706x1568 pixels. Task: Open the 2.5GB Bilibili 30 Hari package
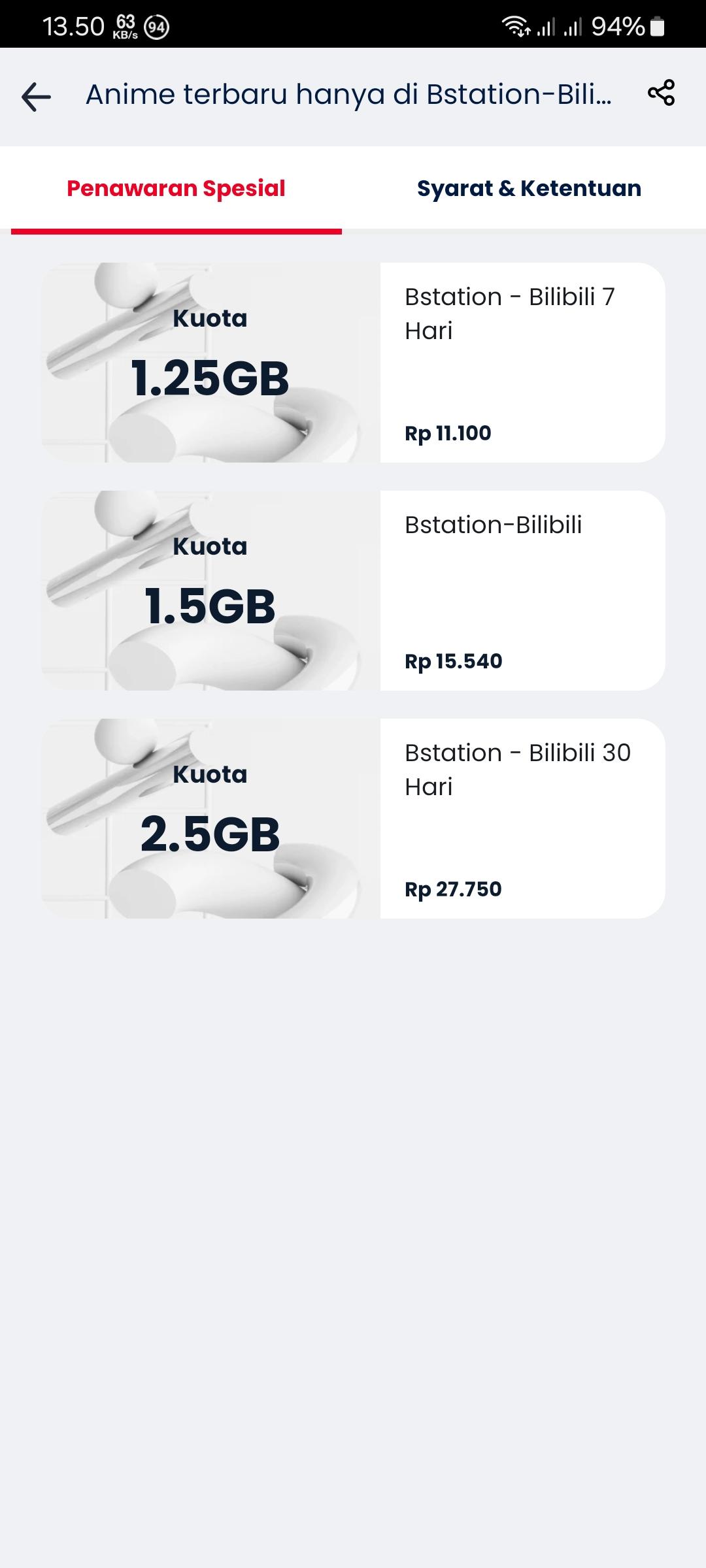click(x=353, y=819)
